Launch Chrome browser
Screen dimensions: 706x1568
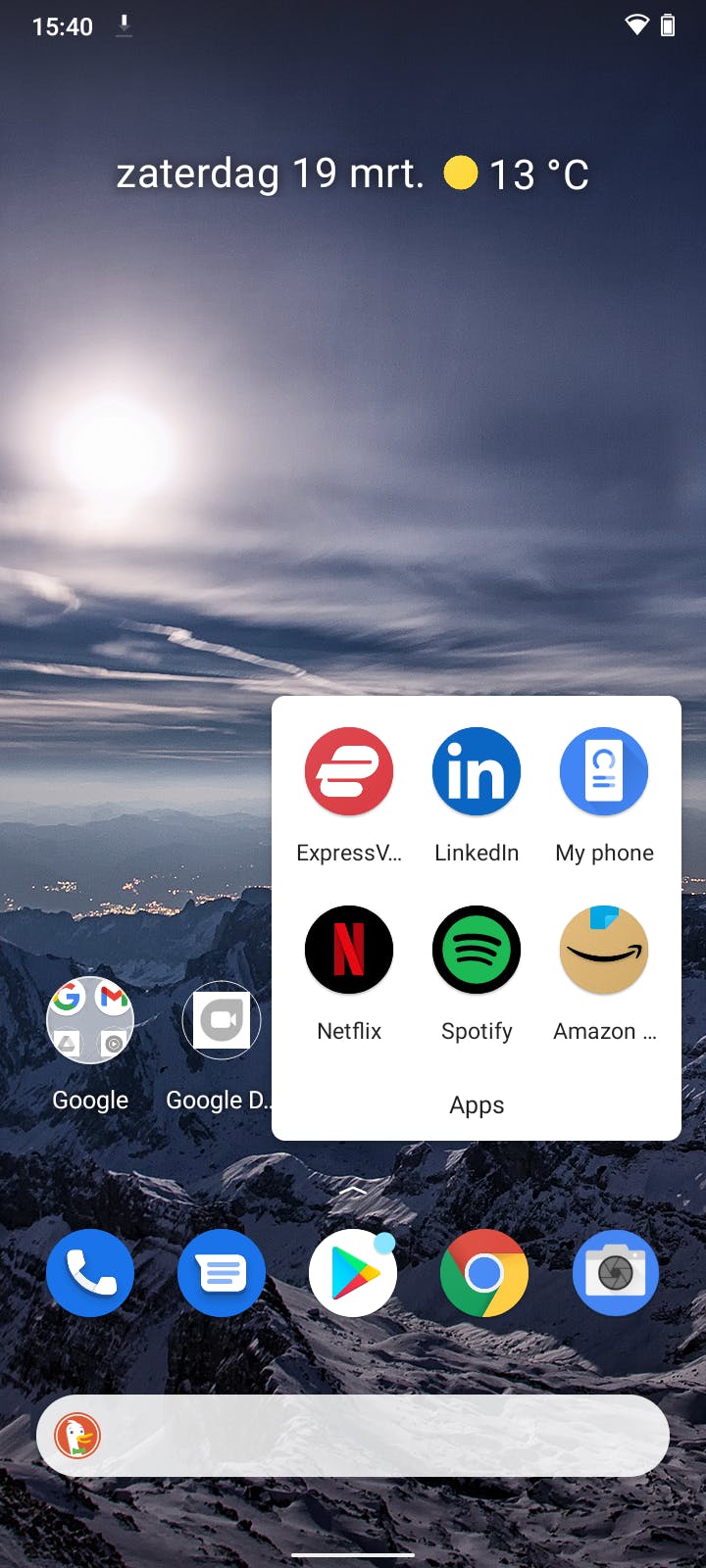(484, 1273)
